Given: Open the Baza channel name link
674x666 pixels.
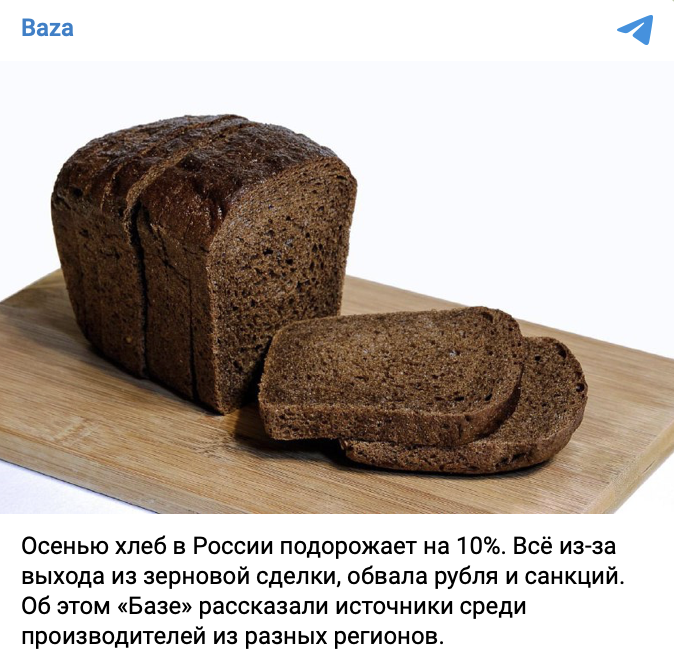Looking at the screenshot, I should (x=47, y=28).
